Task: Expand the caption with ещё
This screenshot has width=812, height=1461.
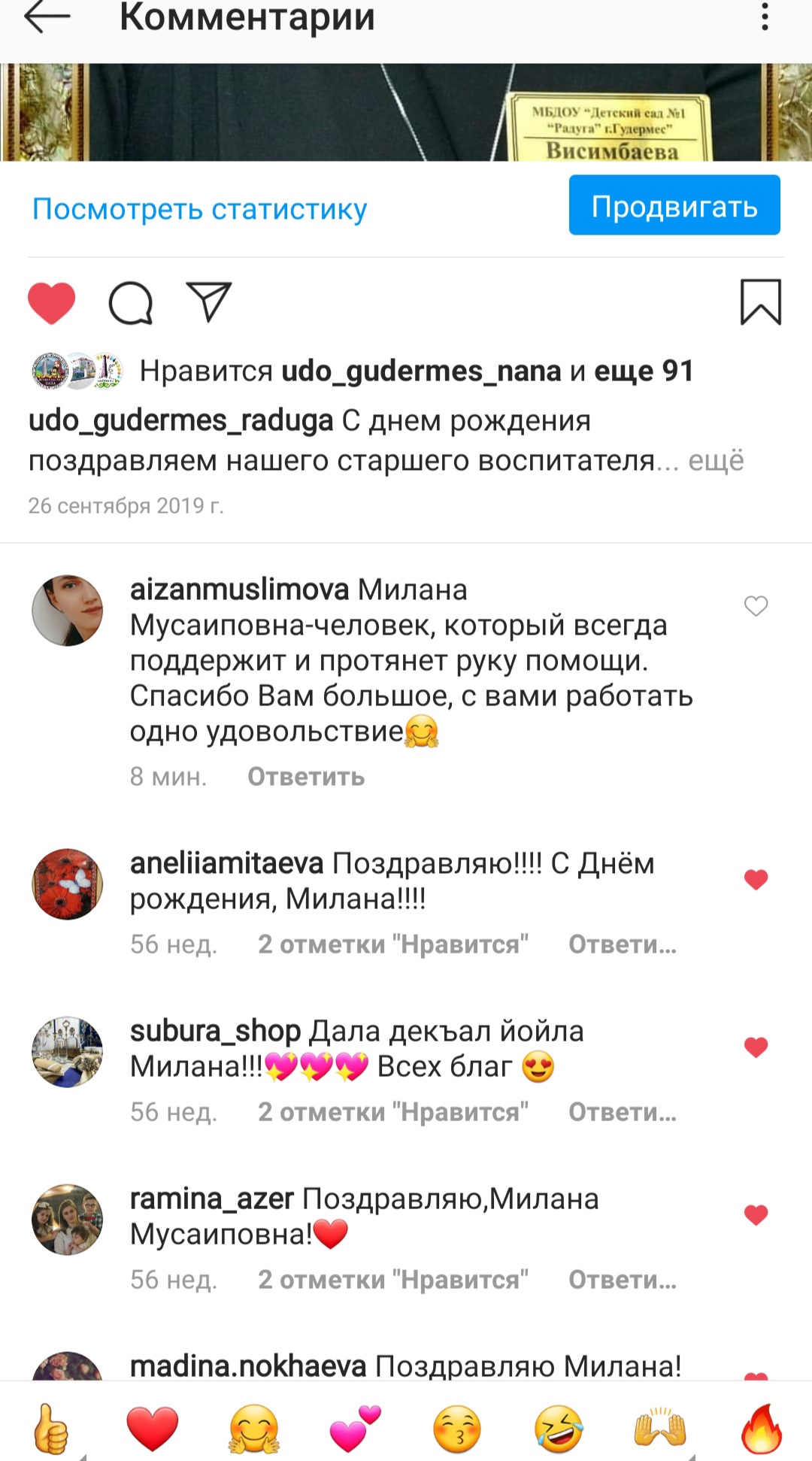Action: pos(716,460)
